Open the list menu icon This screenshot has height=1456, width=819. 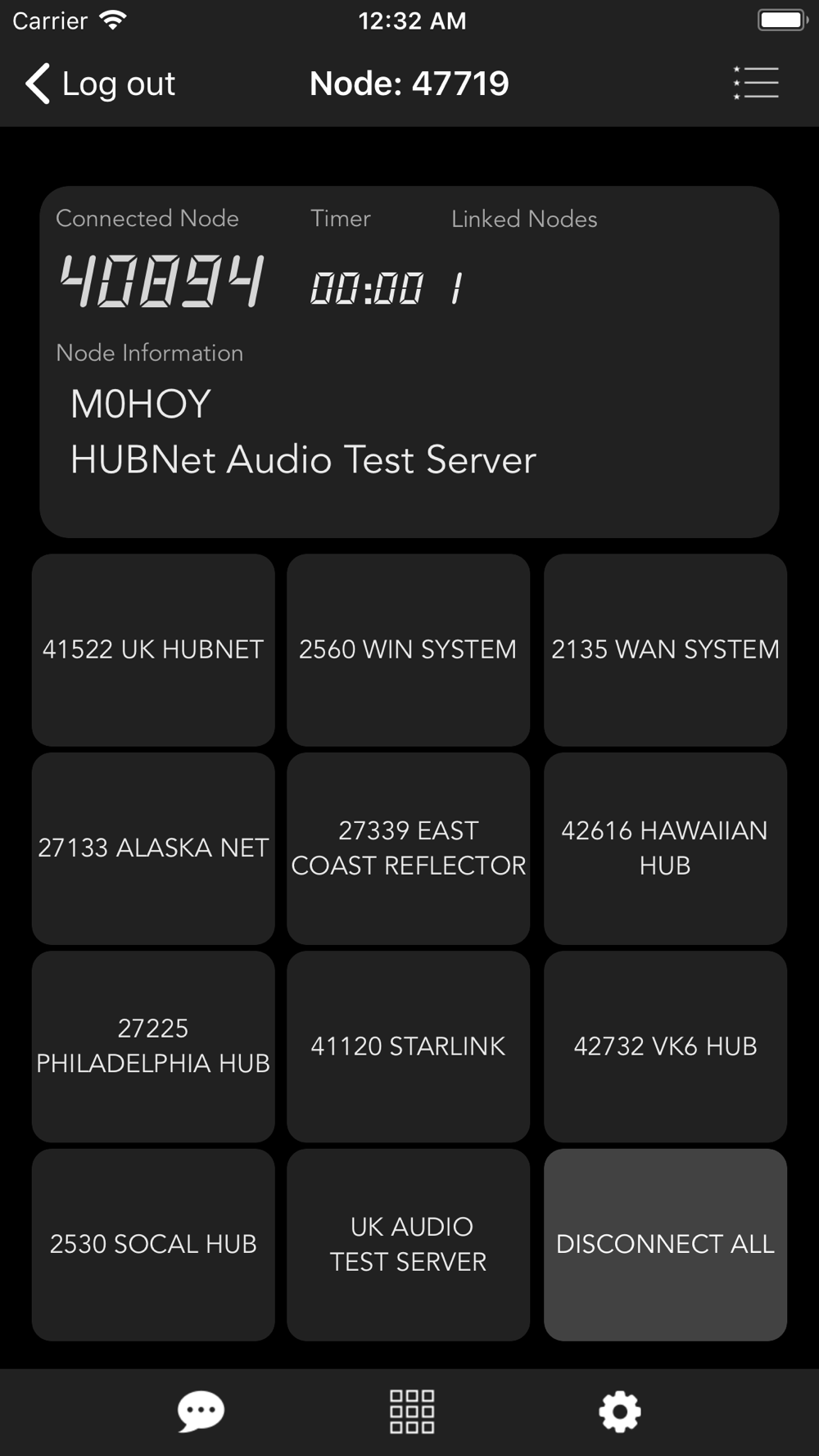point(756,84)
